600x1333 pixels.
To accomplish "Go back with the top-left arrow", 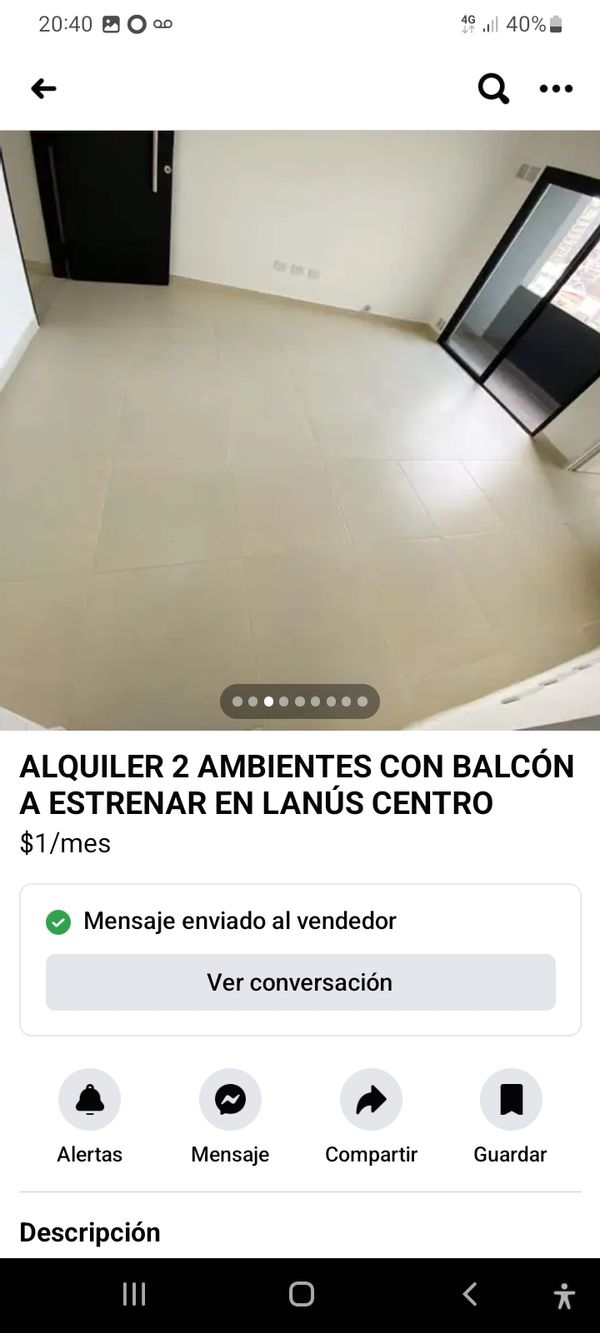I will pos(44,89).
